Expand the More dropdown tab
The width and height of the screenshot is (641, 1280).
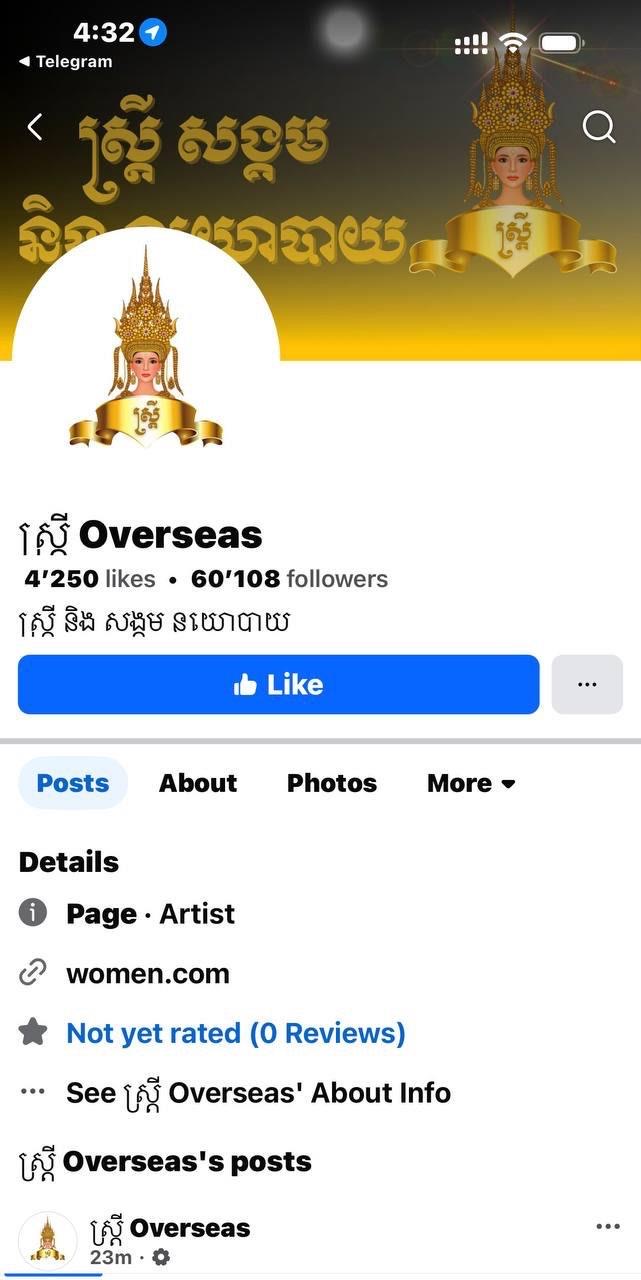click(x=471, y=783)
